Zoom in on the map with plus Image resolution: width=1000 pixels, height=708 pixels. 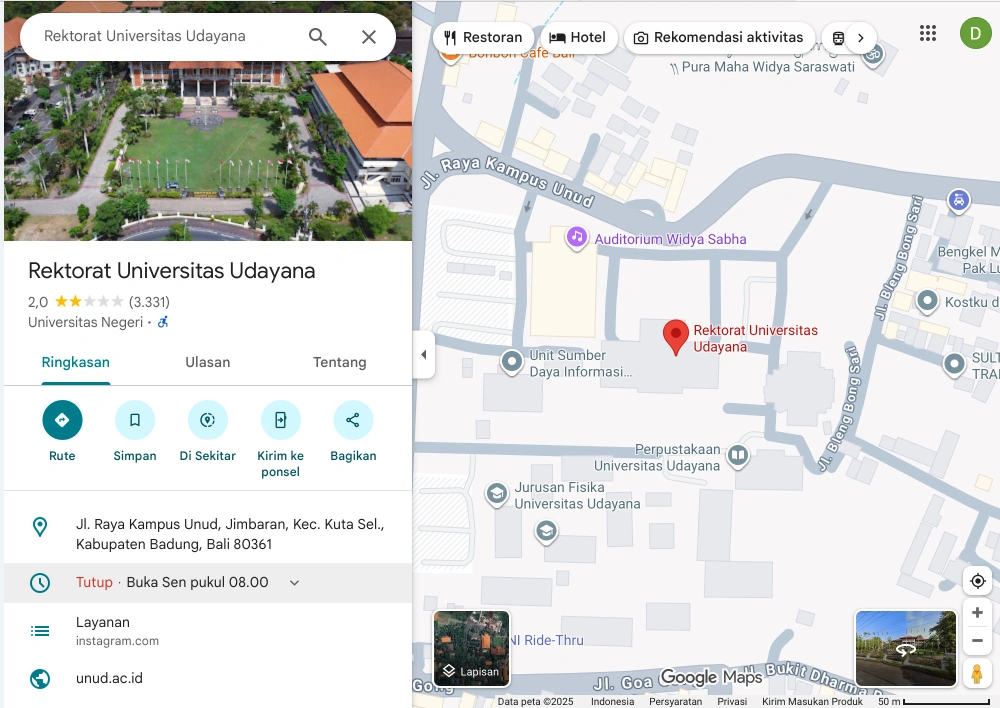click(x=977, y=613)
